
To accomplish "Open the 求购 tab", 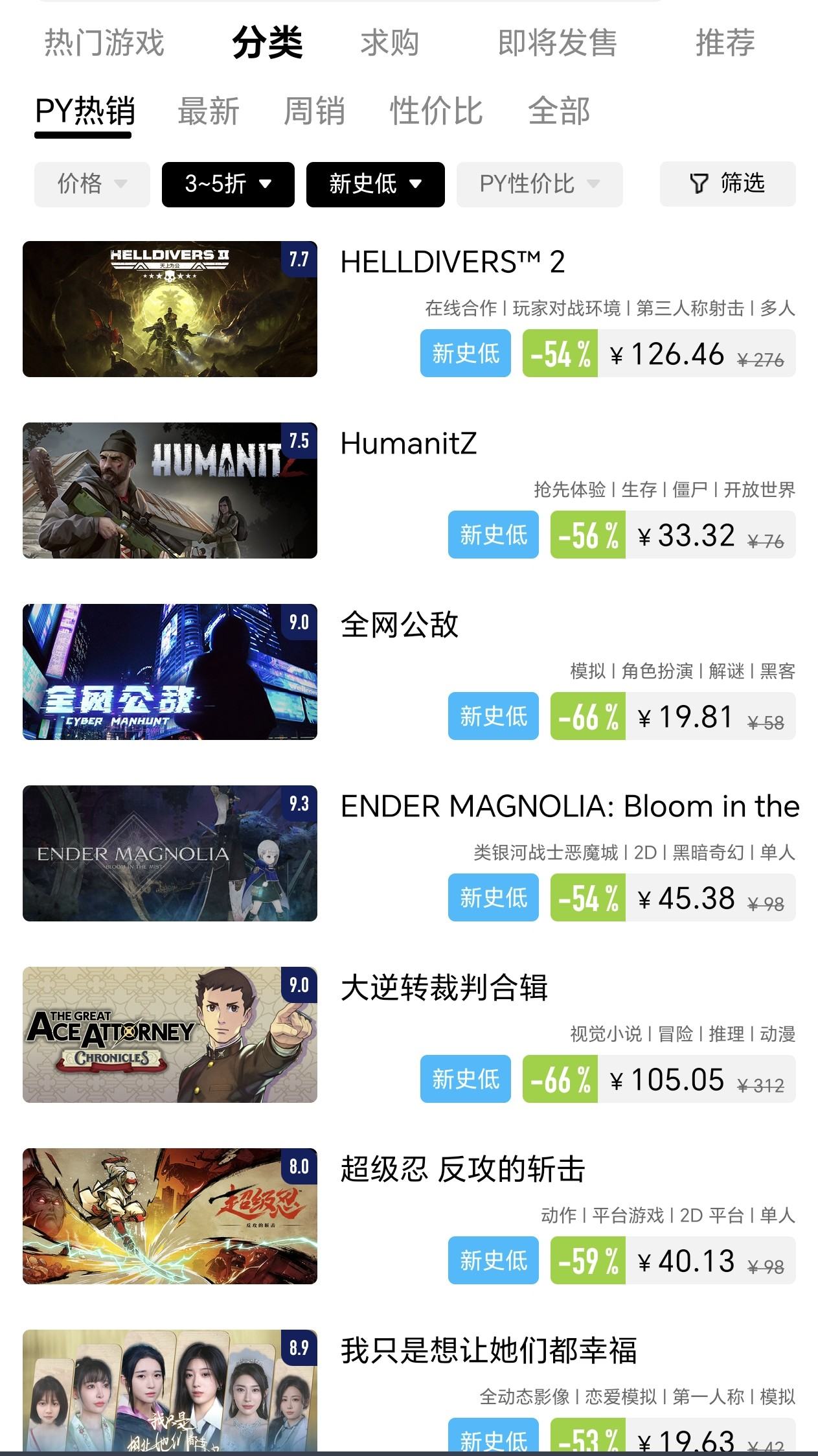I will pos(389,43).
